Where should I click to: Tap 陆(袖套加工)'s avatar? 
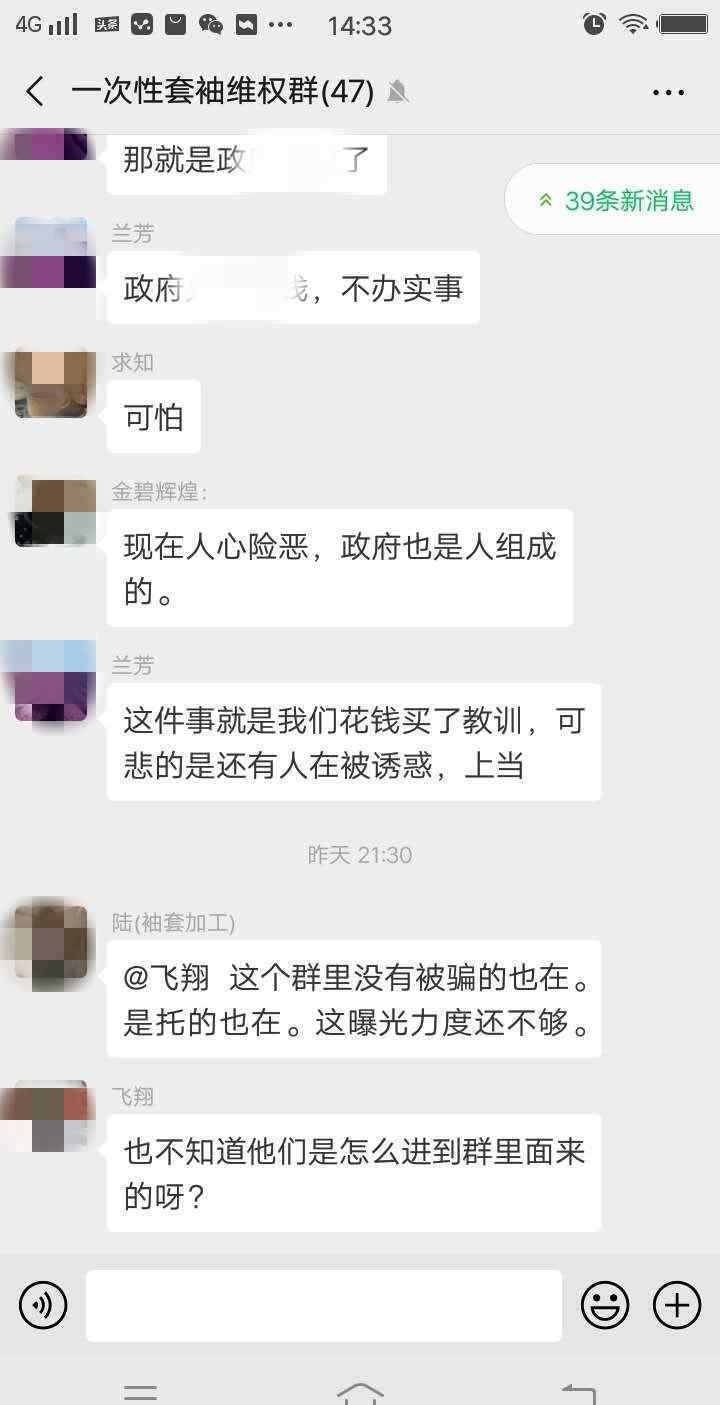(x=51, y=942)
